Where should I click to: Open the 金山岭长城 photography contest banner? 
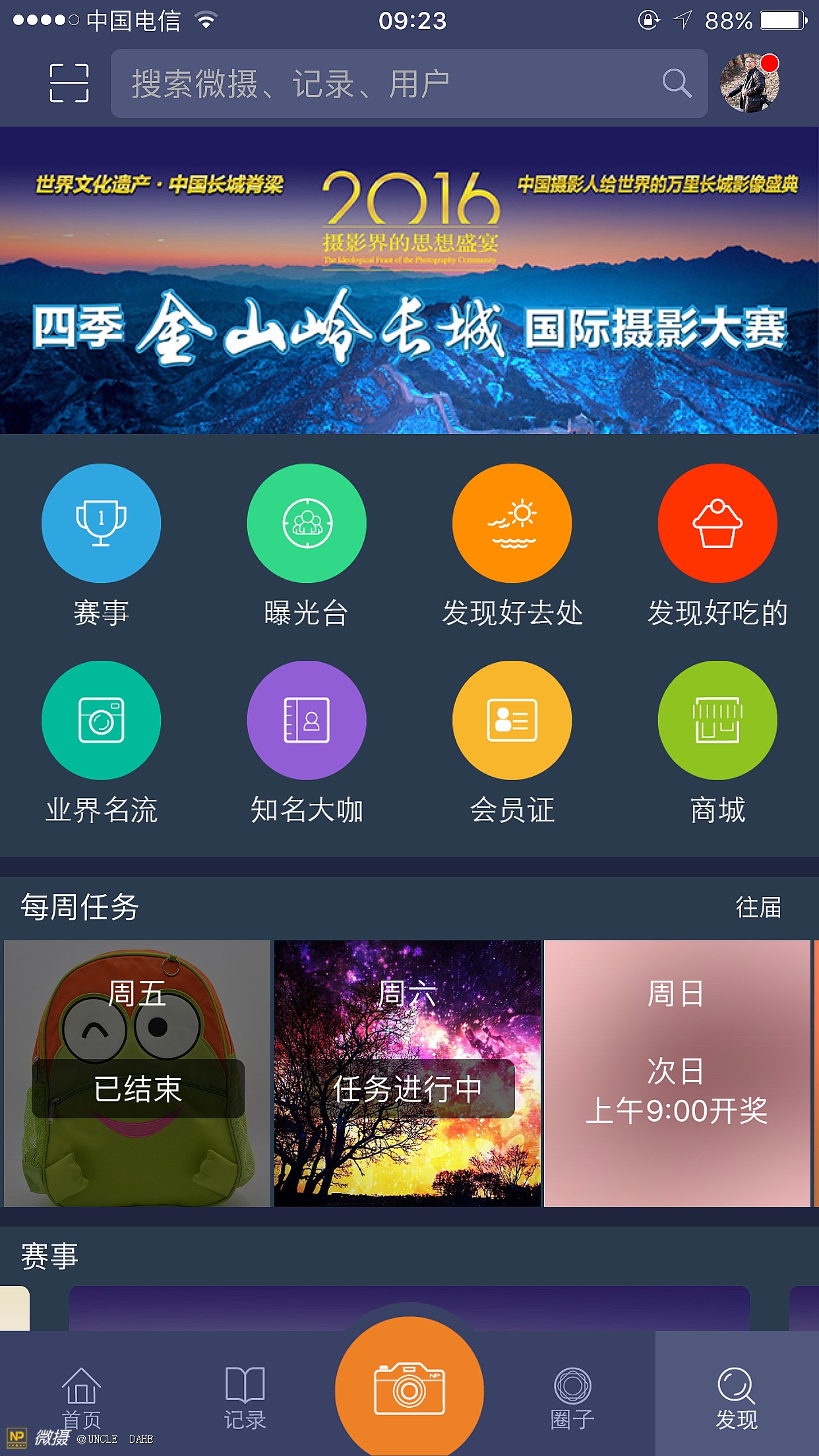[409, 281]
